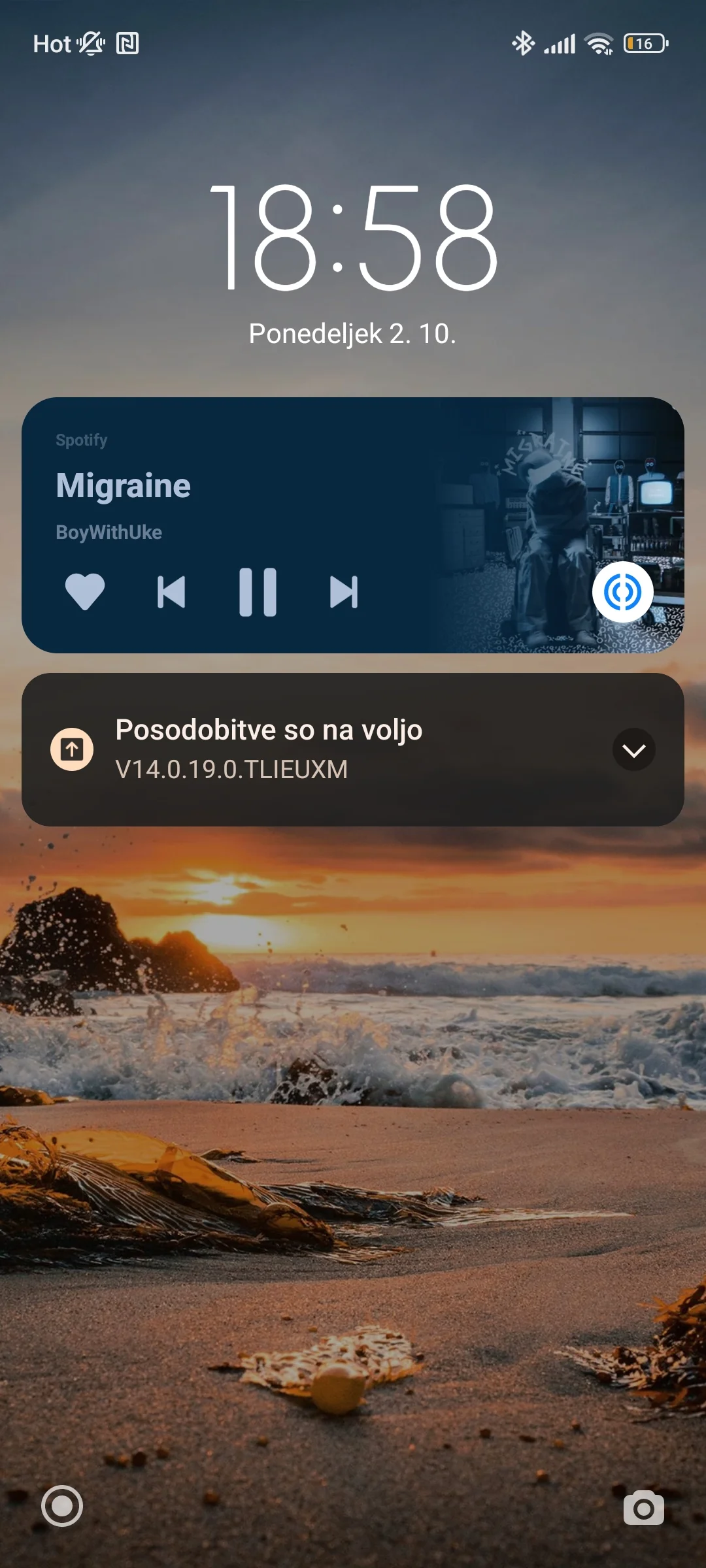The image size is (706, 1568).
Task: Open the camera shortcut
Action: pos(643,1508)
